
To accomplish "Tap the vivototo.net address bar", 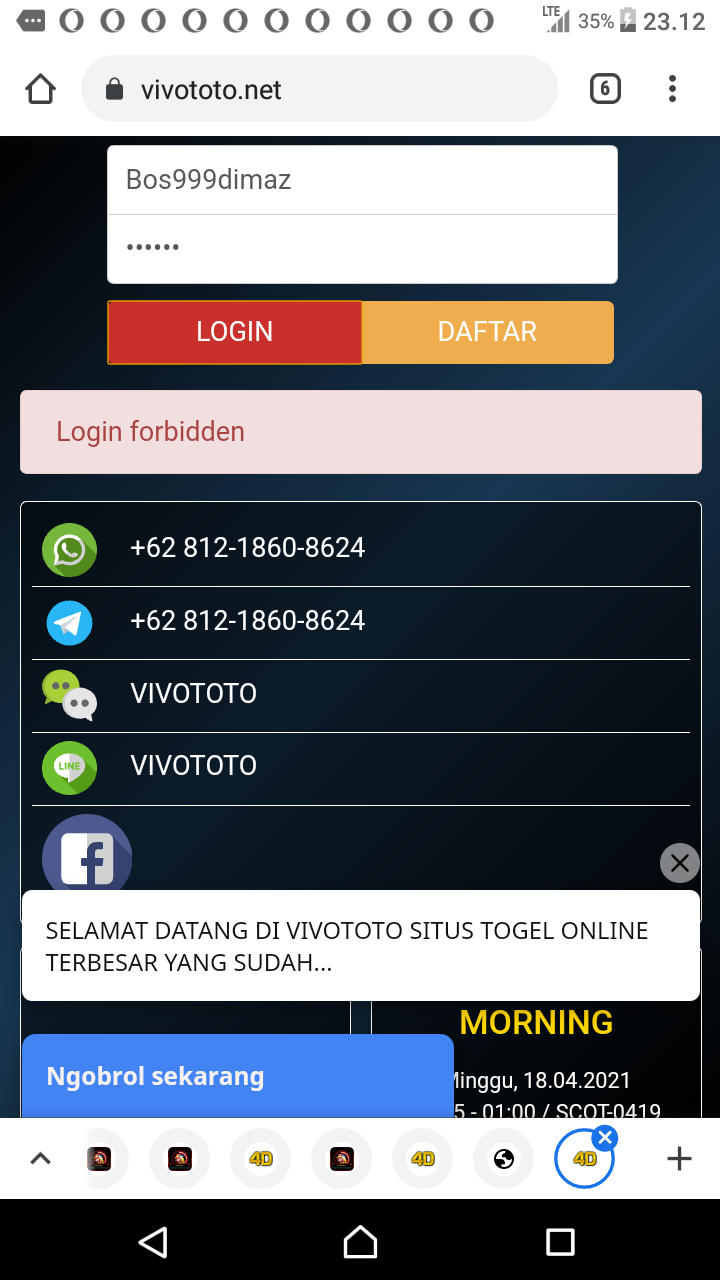I will (318, 90).
